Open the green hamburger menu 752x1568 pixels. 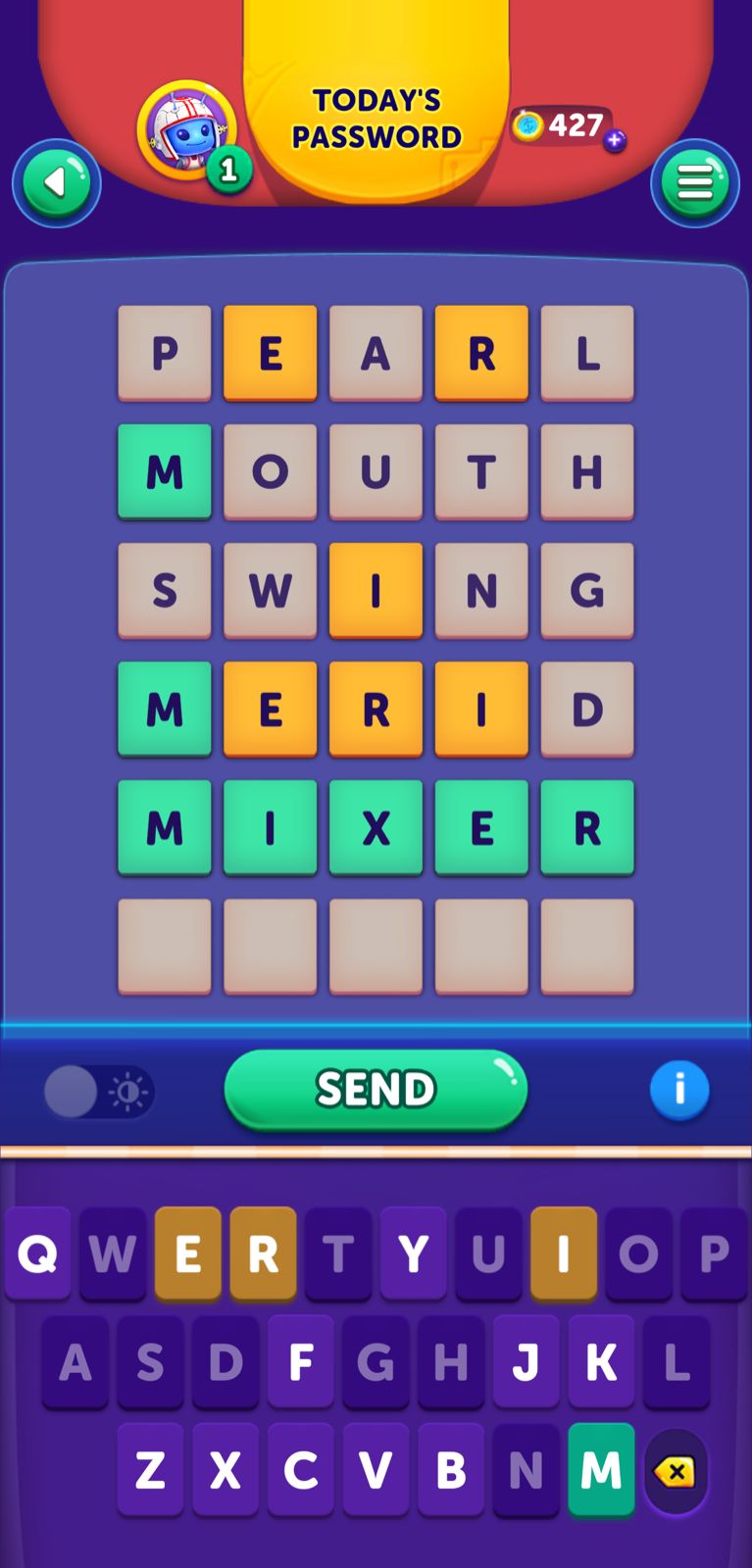[695, 183]
